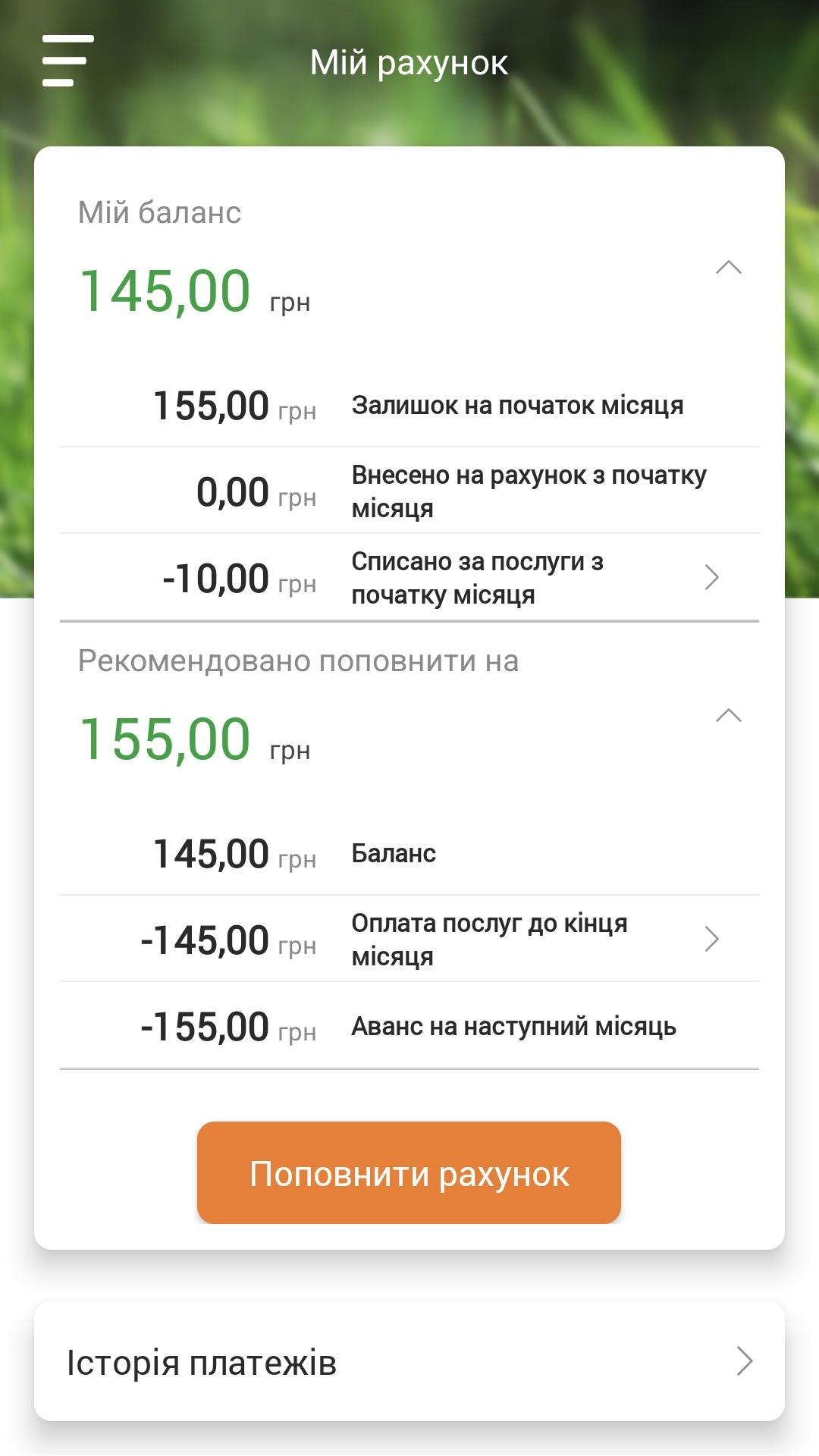Collapse the Рекомендовано поповнити на section
Image resolution: width=819 pixels, height=1456 pixels.
click(728, 715)
